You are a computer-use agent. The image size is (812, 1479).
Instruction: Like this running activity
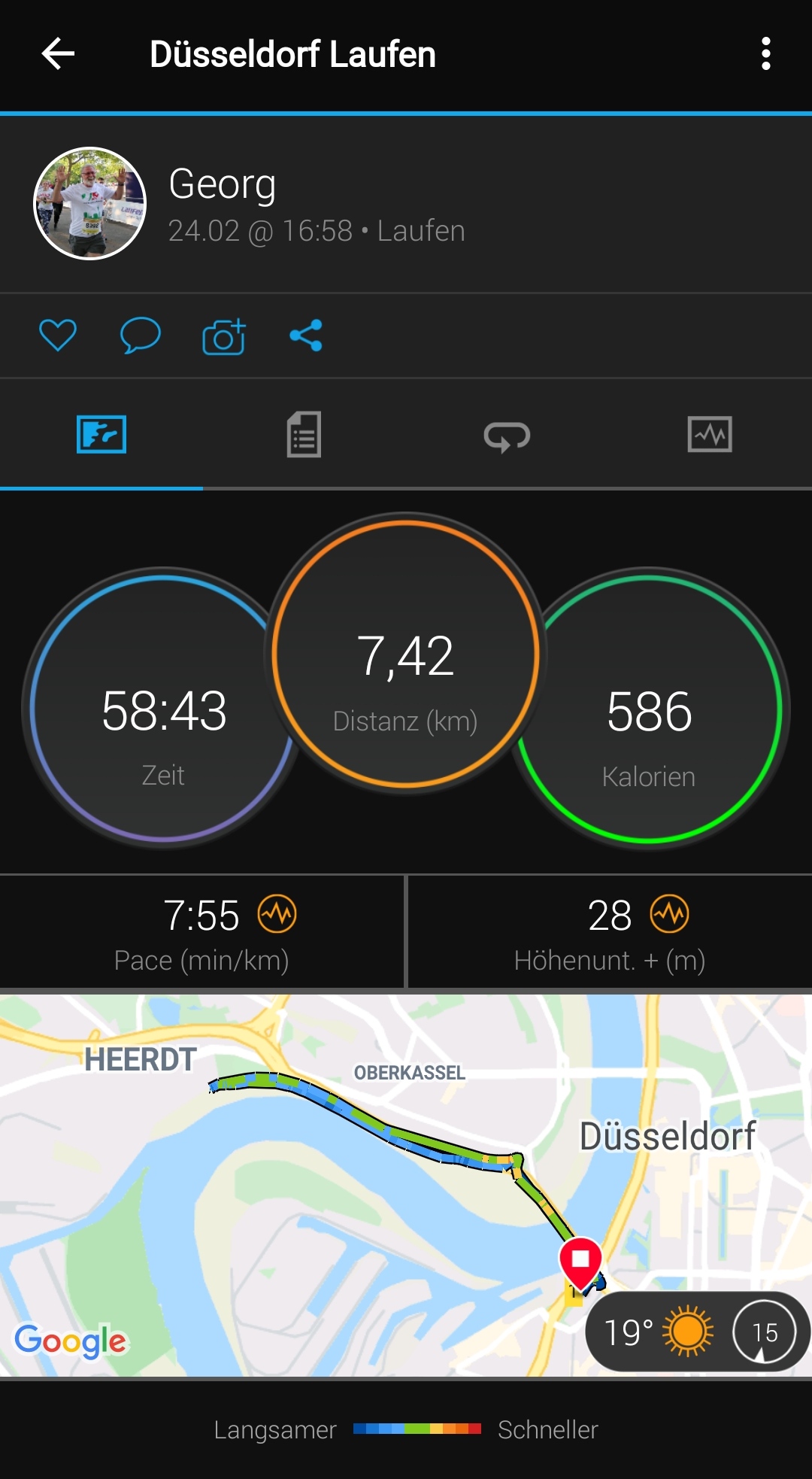point(58,336)
